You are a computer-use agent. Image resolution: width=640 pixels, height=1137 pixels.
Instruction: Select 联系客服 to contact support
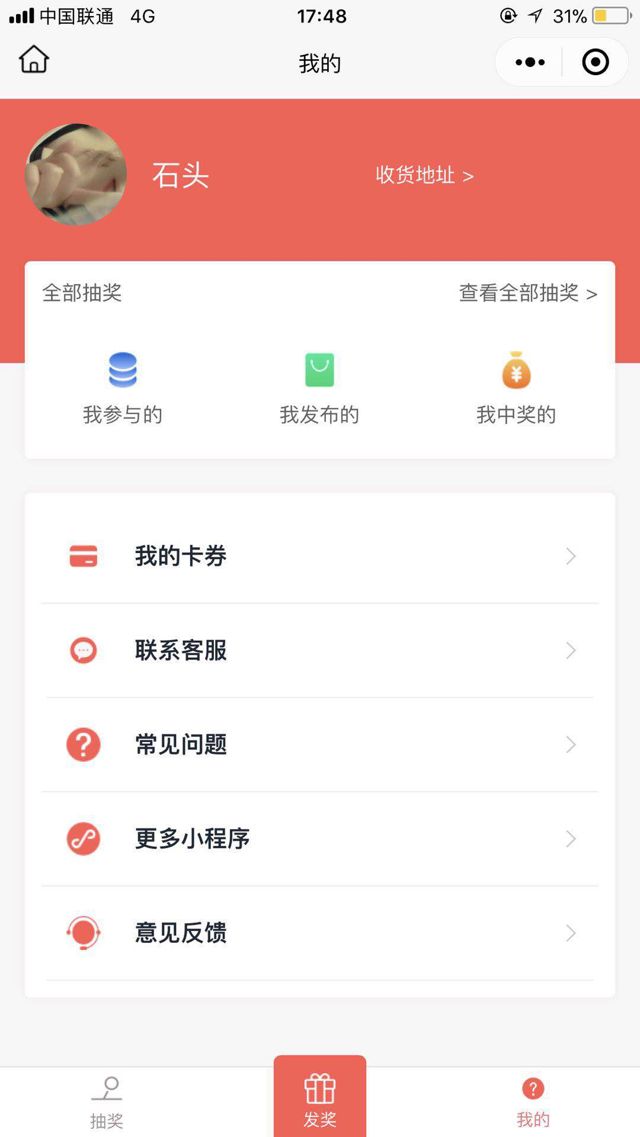coord(320,650)
